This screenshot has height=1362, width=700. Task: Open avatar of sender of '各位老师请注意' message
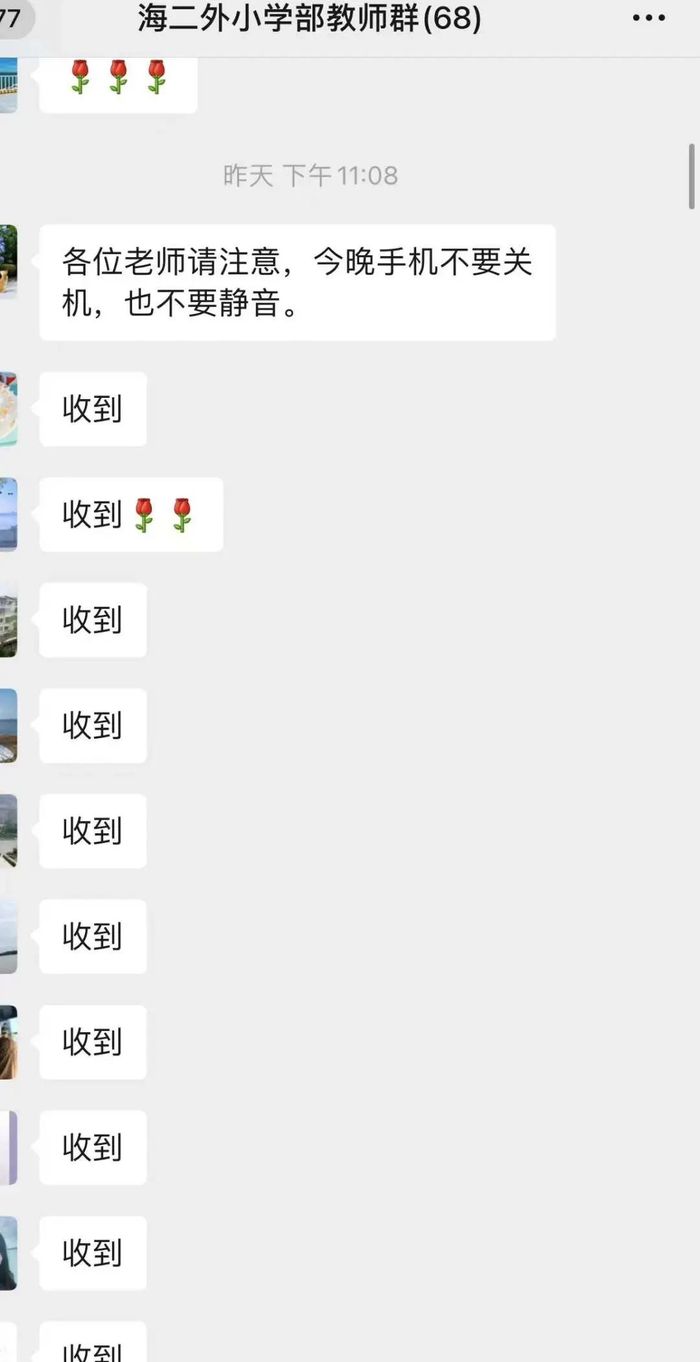click(x=8, y=261)
